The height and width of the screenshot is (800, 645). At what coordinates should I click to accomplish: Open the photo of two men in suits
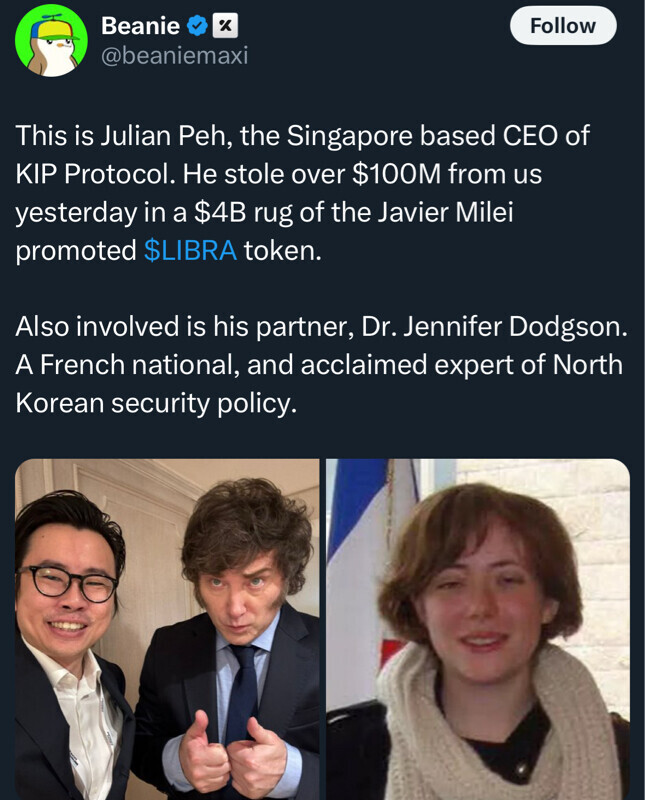tap(167, 628)
